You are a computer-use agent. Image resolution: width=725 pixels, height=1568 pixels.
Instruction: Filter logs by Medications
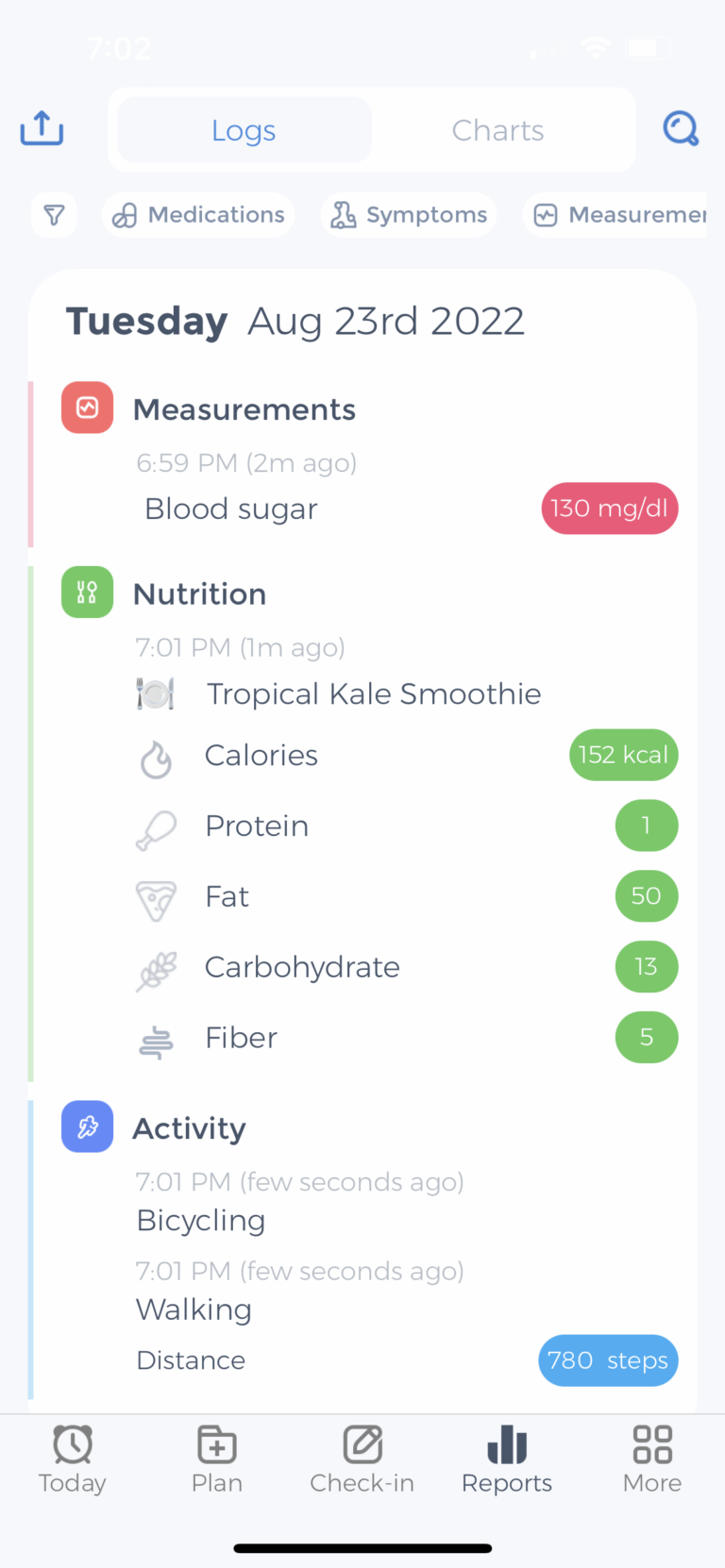point(198,215)
